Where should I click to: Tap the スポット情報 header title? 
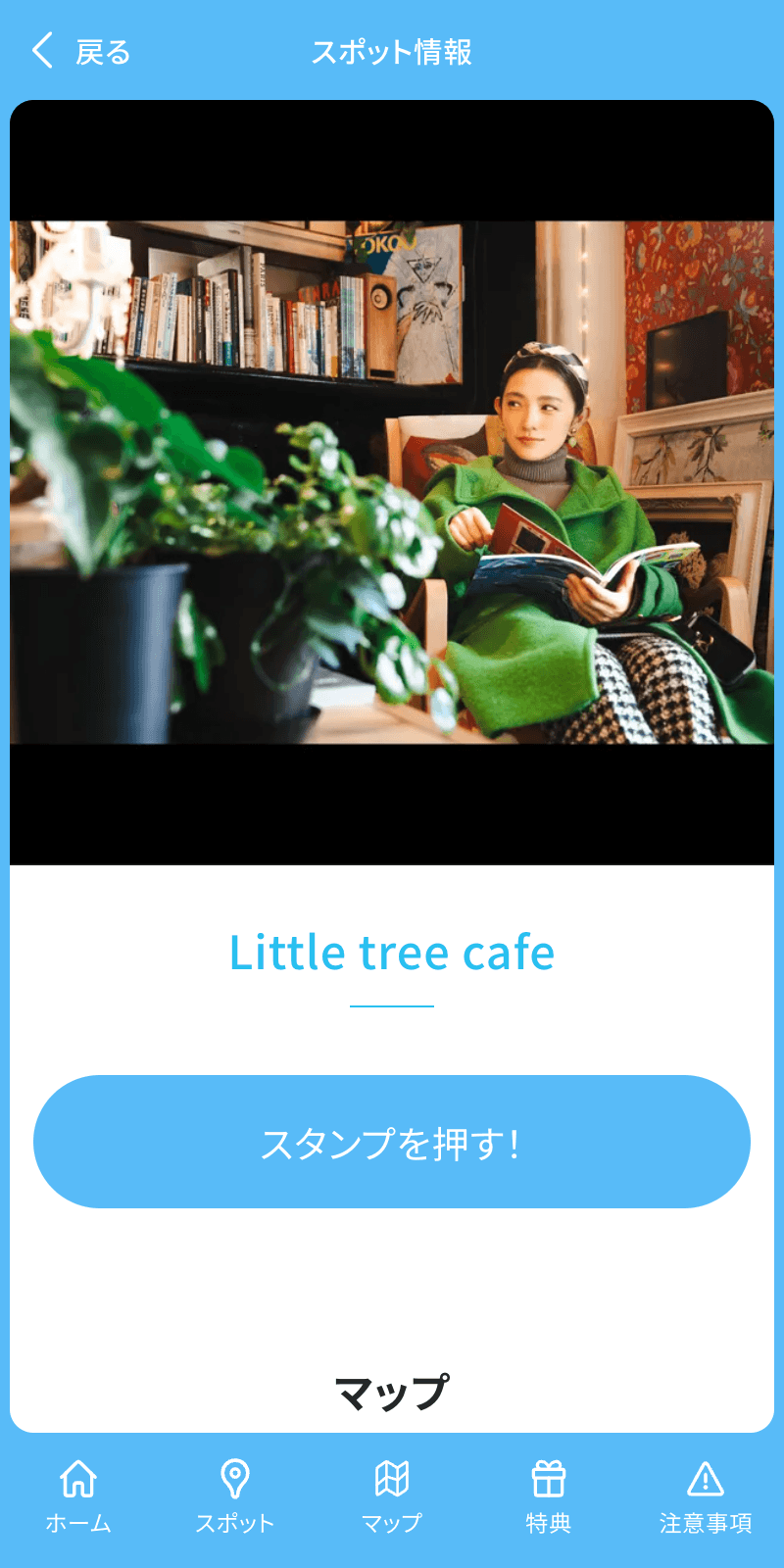tap(391, 54)
